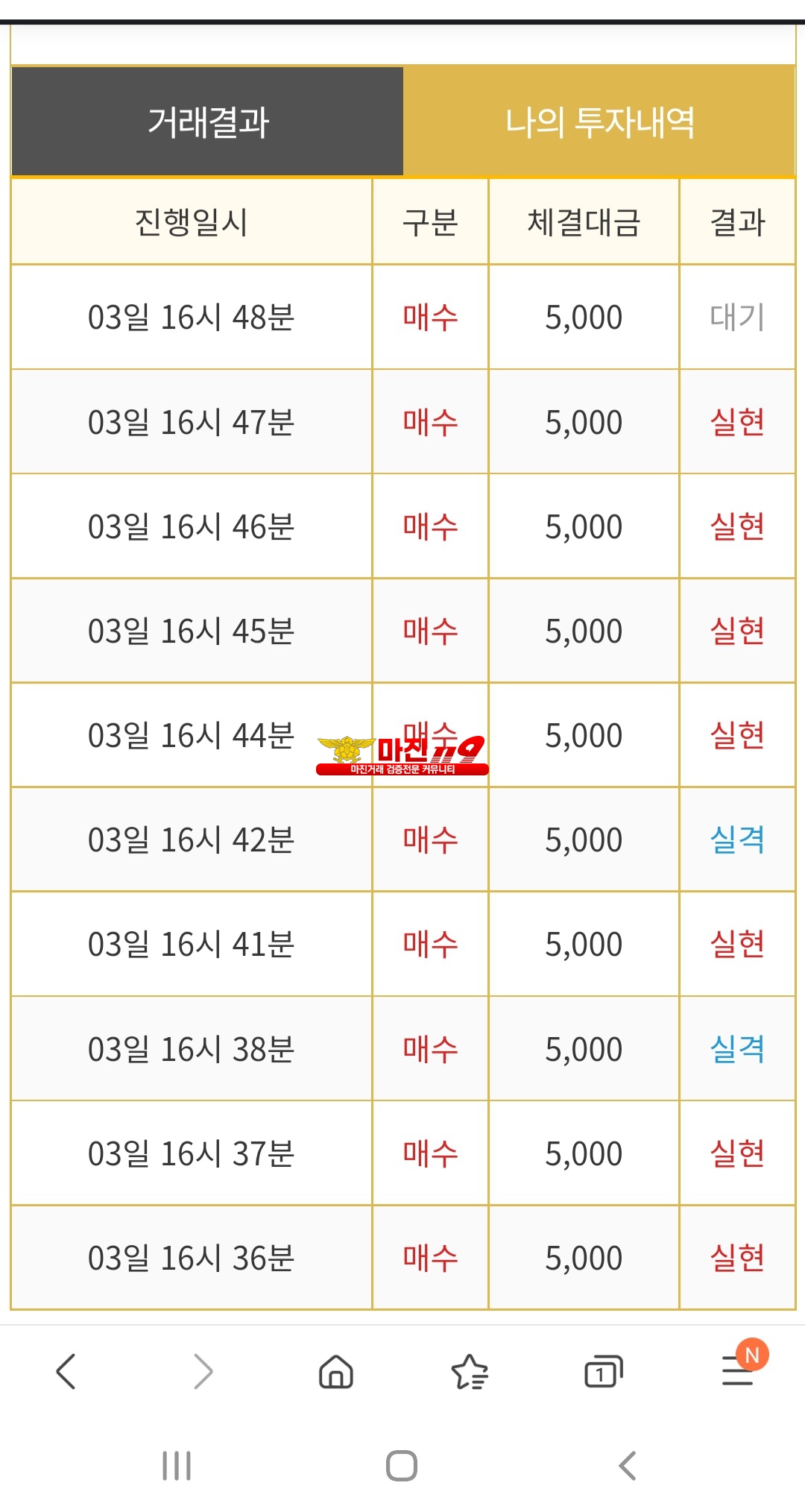Open the browser home page

click(336, 1372)
